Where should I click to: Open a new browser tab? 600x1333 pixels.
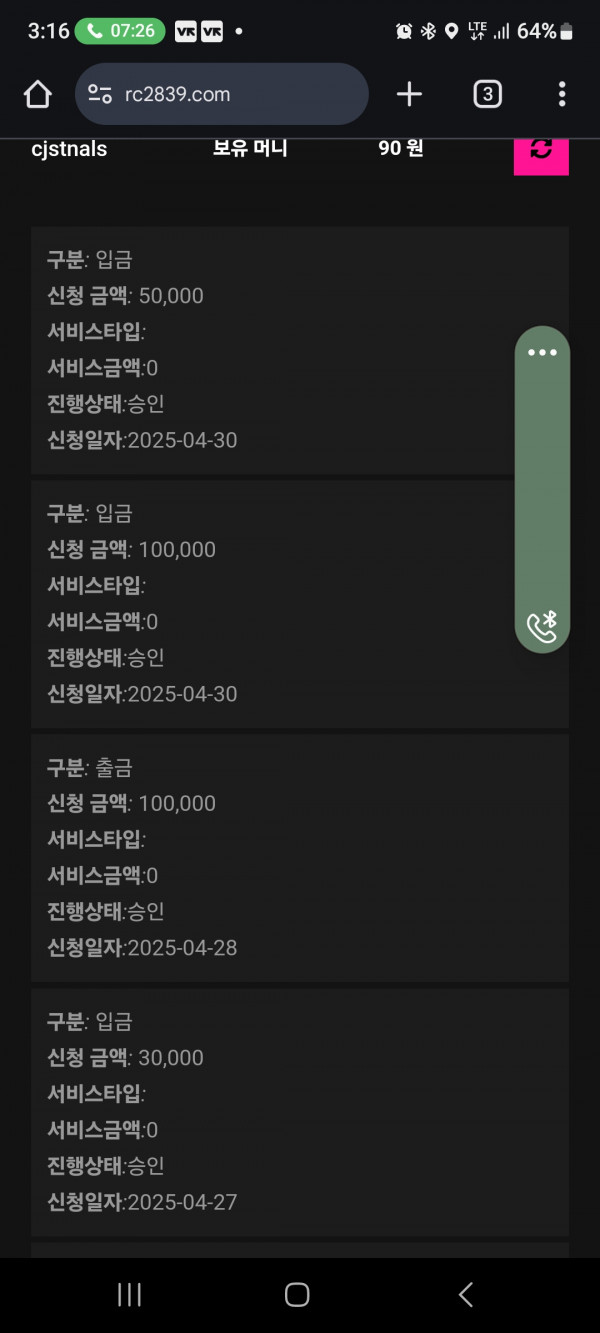(x=409, y=94)
